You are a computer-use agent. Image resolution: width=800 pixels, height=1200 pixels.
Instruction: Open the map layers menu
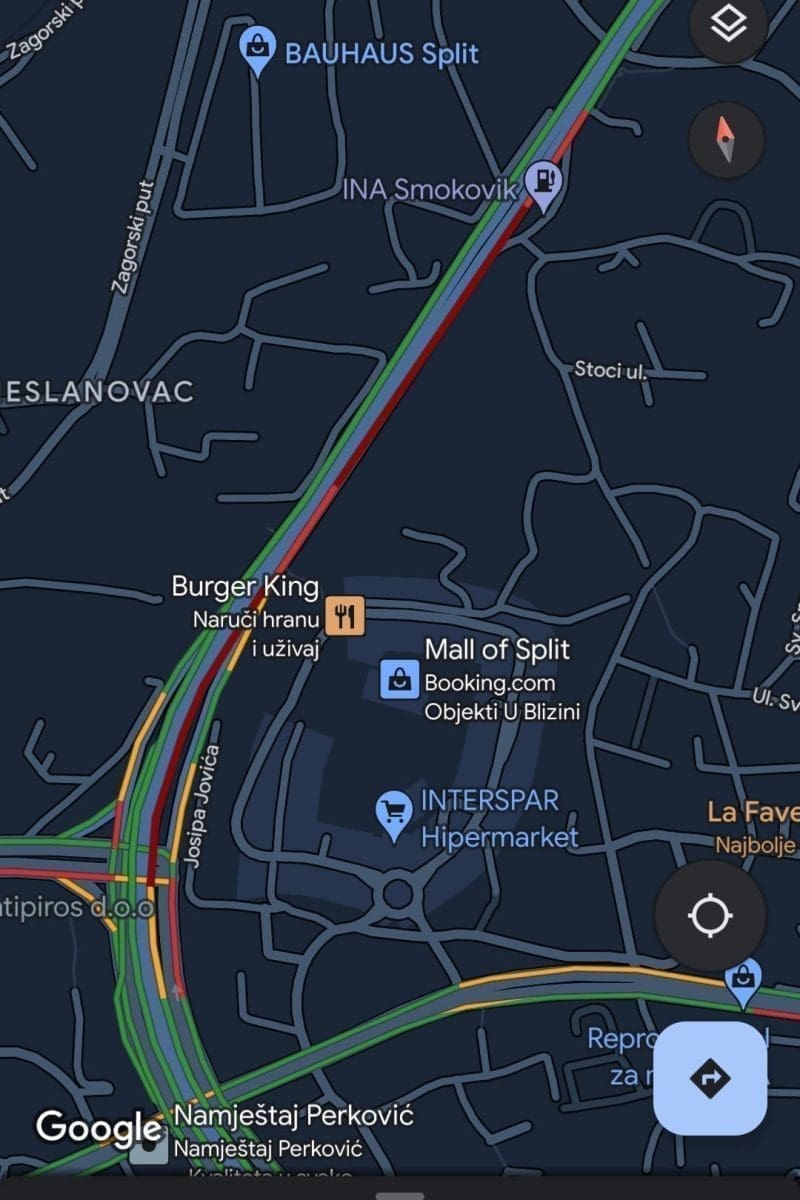(x=728, y=25)
